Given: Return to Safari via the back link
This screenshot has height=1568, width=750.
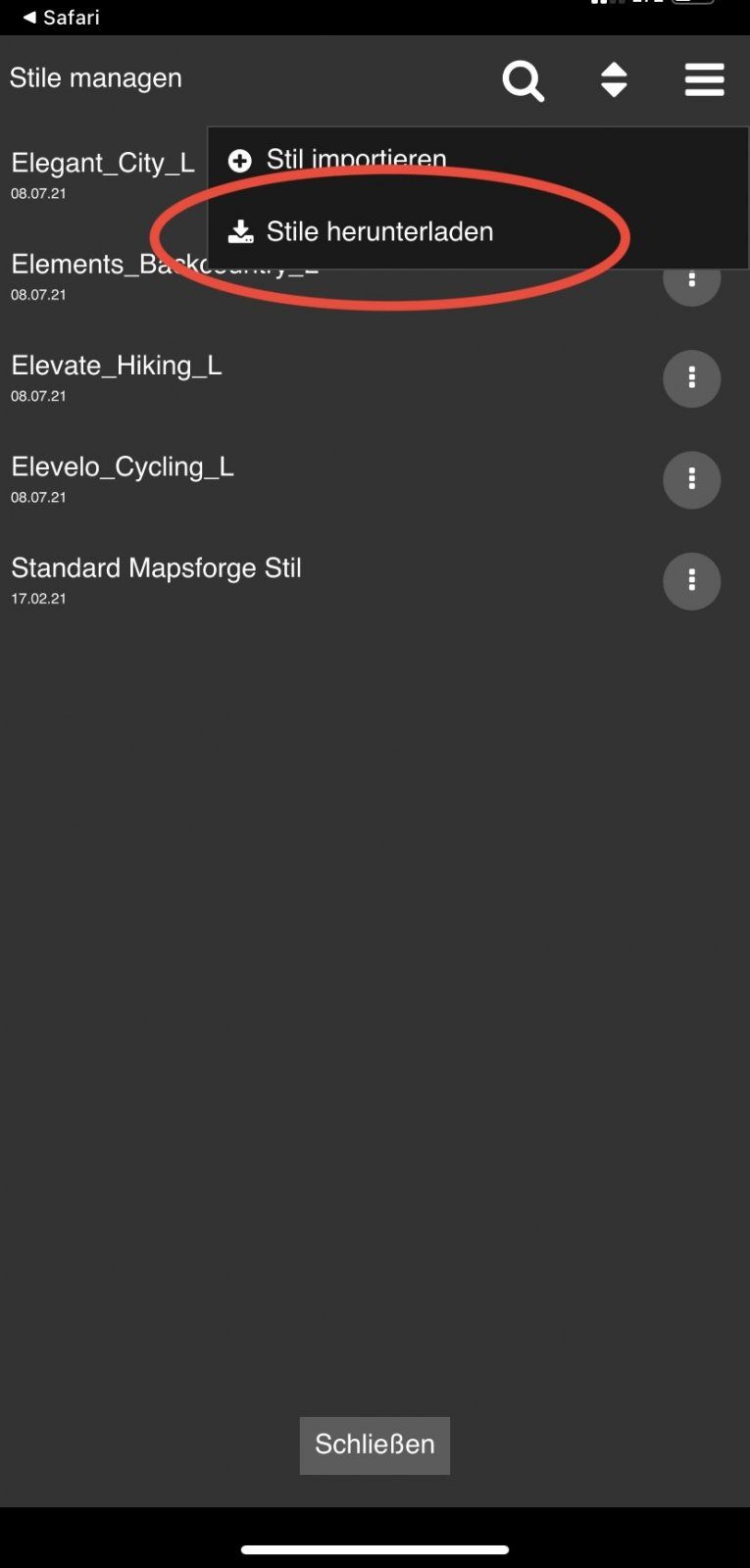Looking at the screenshot, I should [61, 18].
